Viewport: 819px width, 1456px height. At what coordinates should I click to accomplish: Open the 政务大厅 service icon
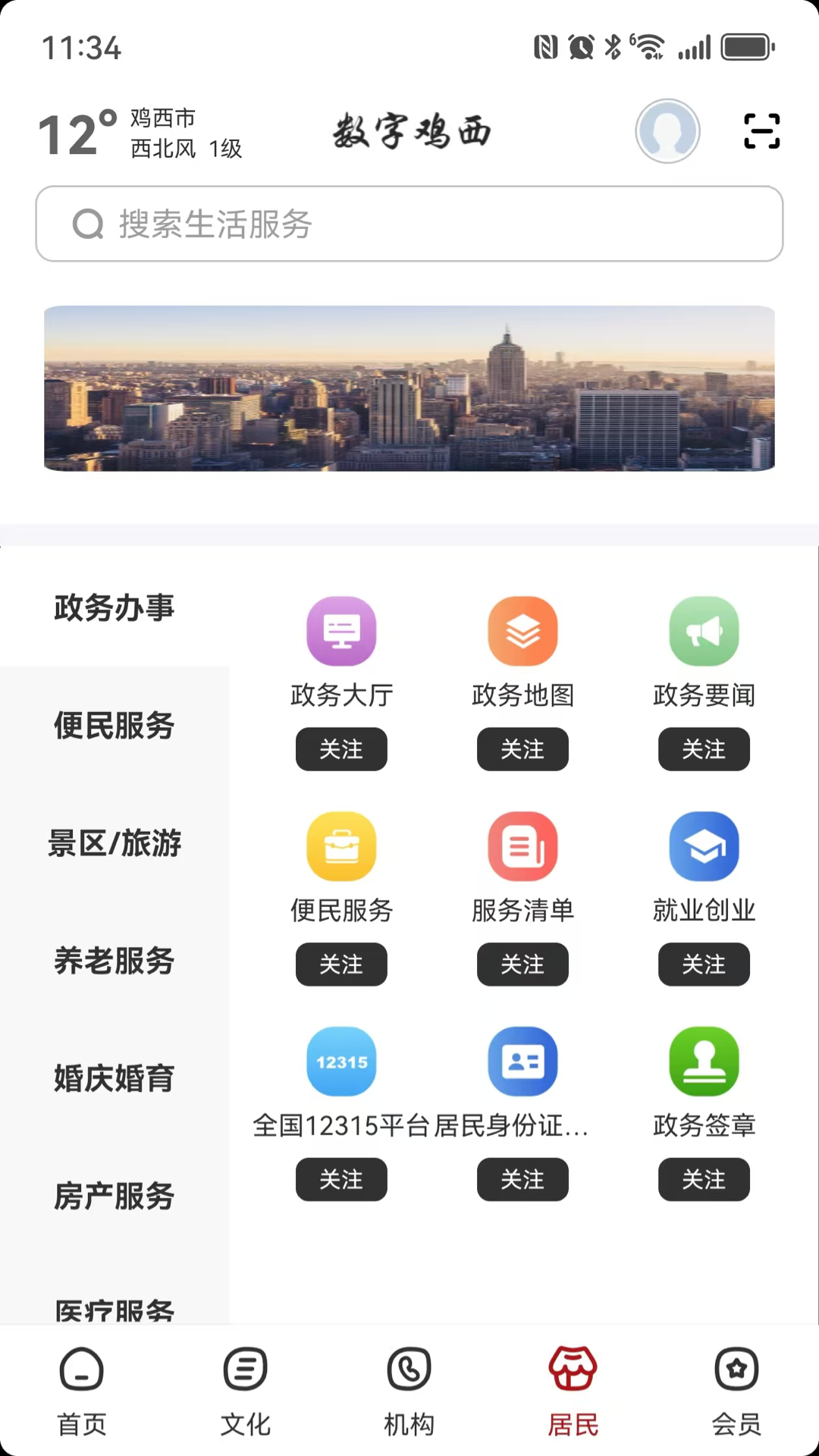coord(341,630)
